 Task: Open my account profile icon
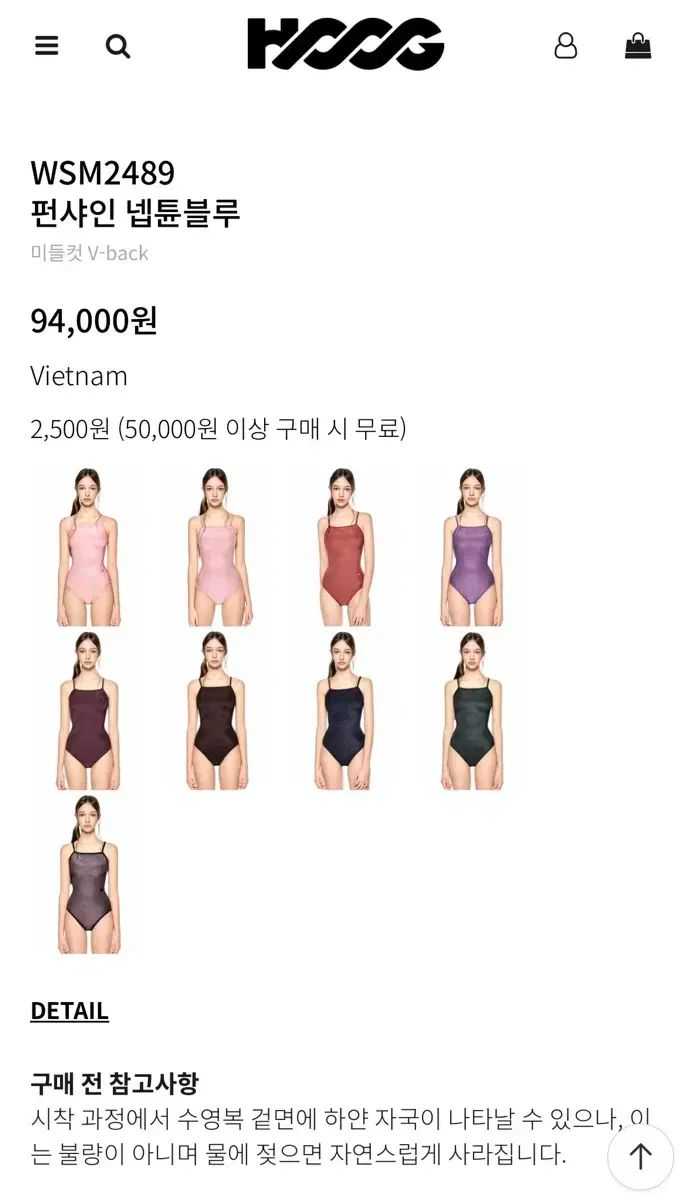566,46
